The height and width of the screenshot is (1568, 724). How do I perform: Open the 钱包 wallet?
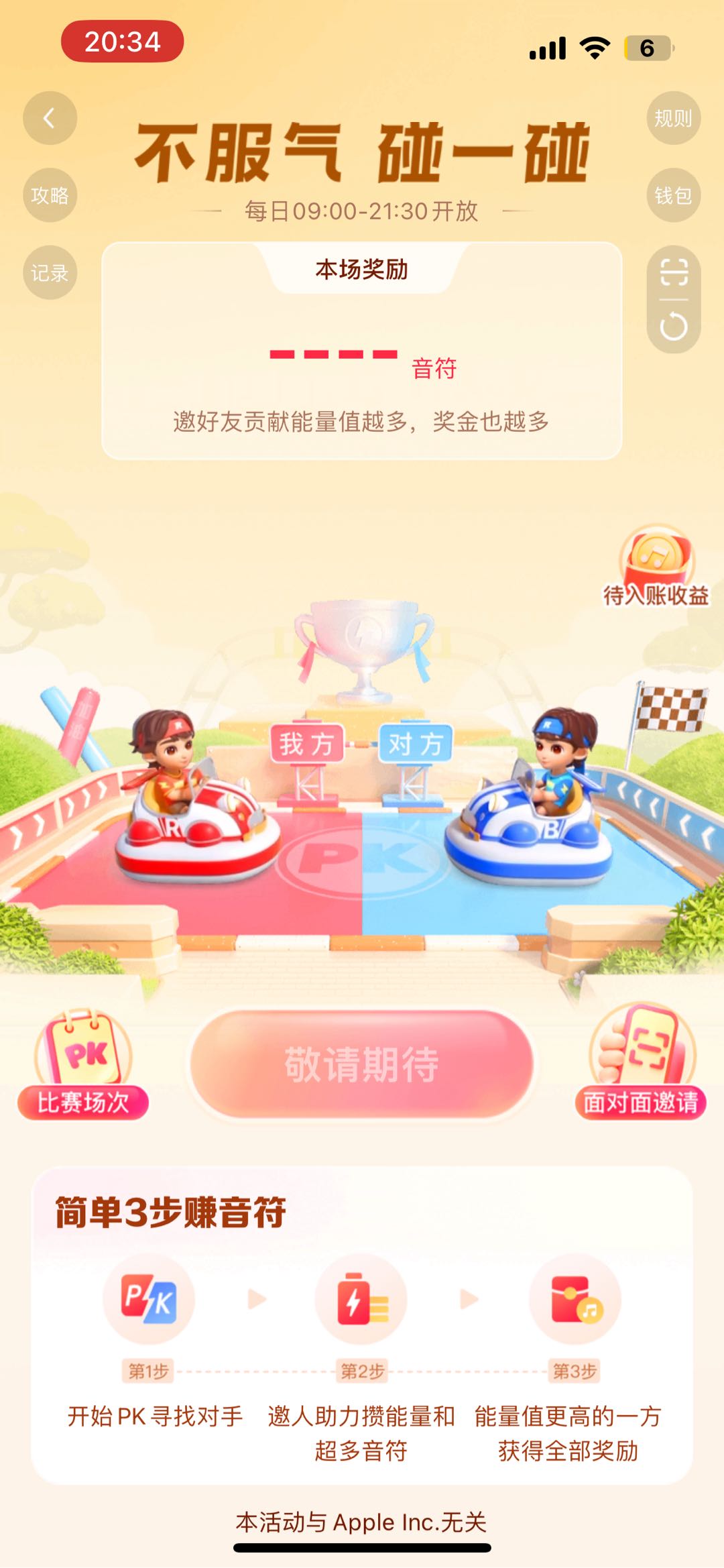point(673,196)
